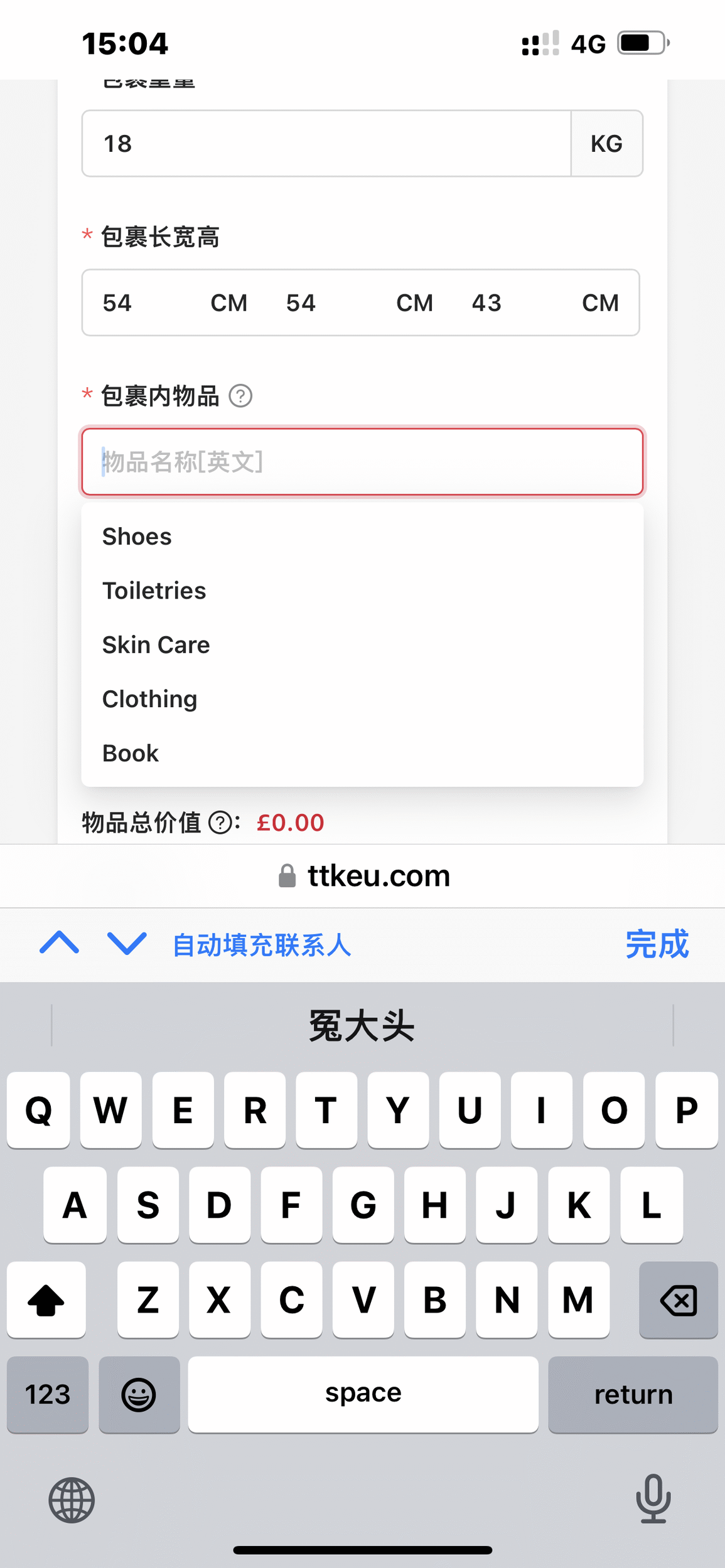
Task: Start dictation with the microphone key
Action: (x=653, y=1499)
